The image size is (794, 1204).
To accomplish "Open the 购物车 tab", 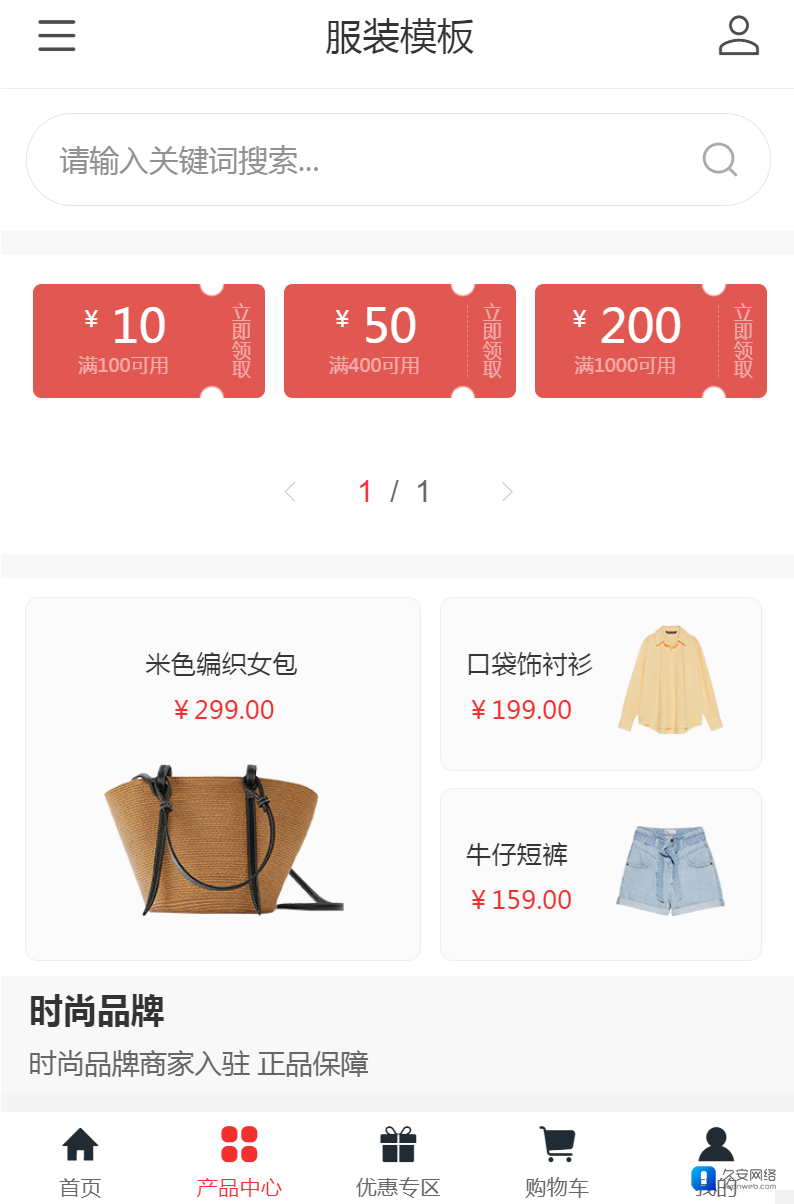I will click(x=557, y=1160).
